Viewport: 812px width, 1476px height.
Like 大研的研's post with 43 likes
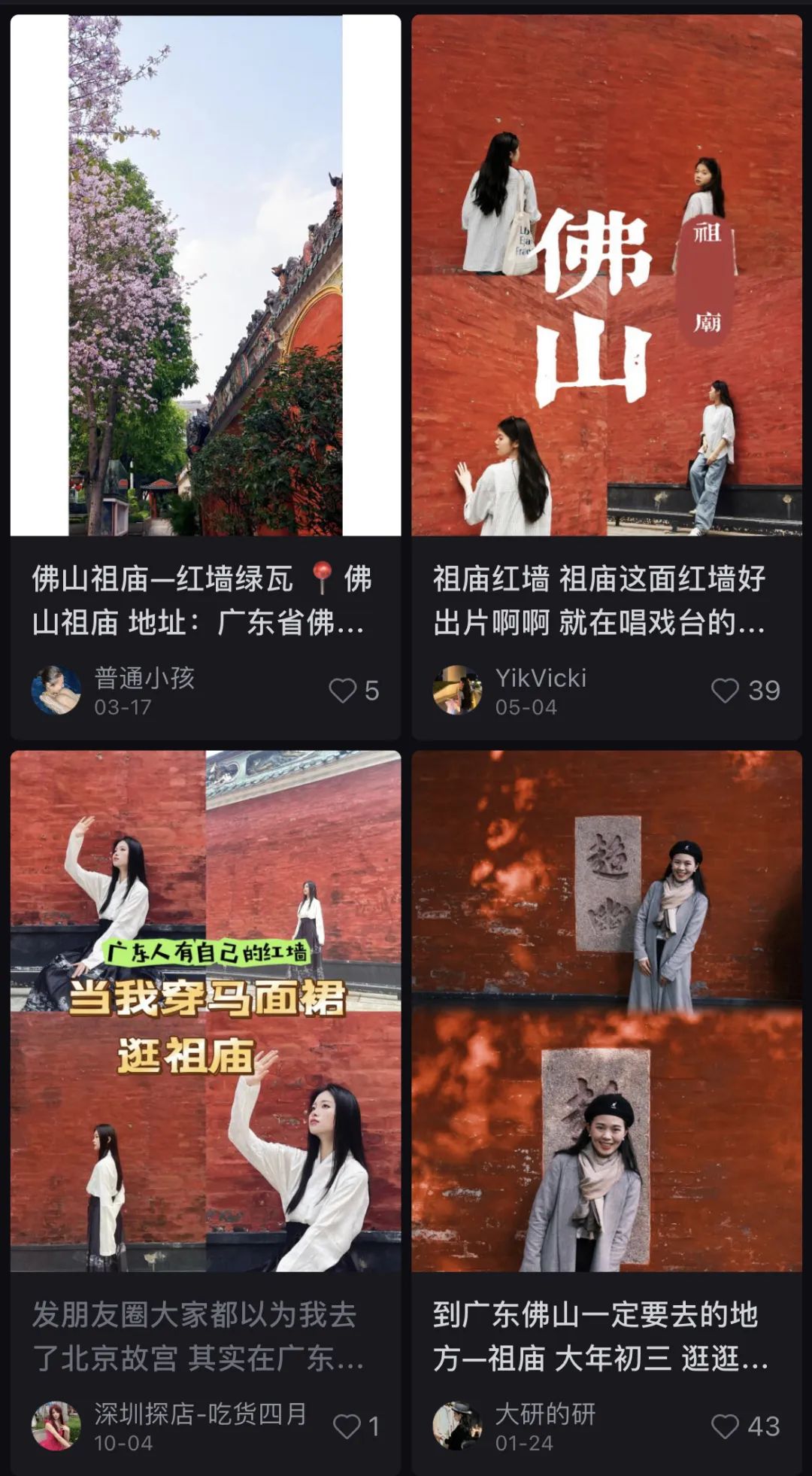click(x=725, y=1426)
